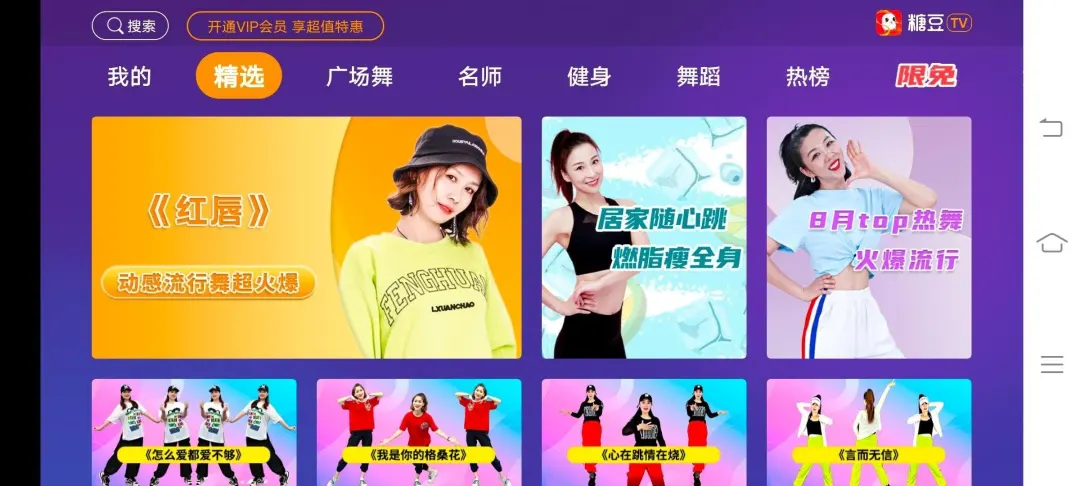Open the 限免 tab

926,76
